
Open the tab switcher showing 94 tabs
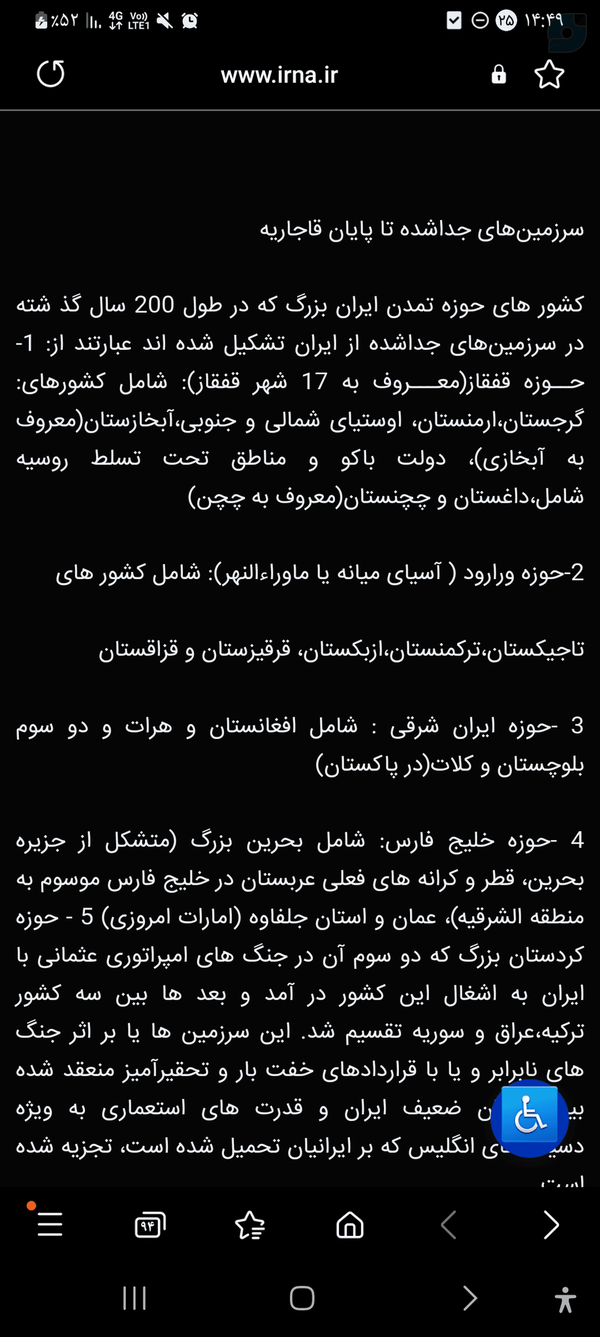pos(150,1224)
